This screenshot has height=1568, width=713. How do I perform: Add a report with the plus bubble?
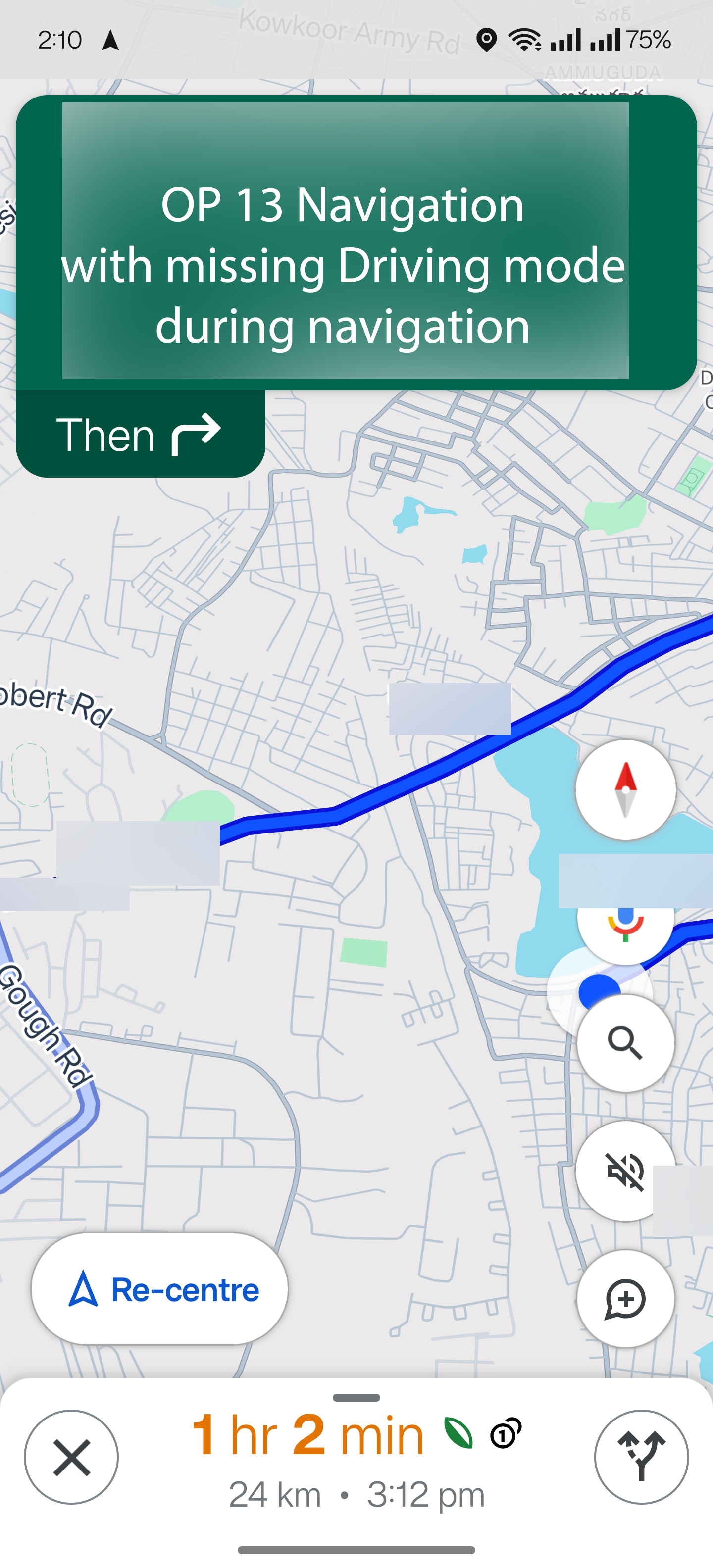[625, 1299]
